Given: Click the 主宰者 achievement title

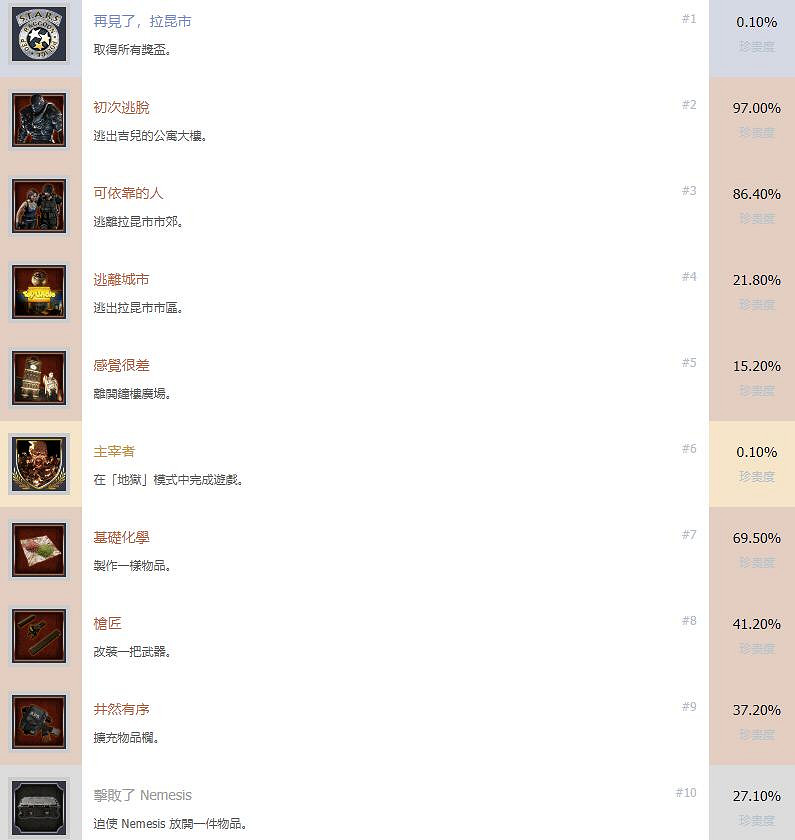Looking at the screenshot, I should [114, 452].
